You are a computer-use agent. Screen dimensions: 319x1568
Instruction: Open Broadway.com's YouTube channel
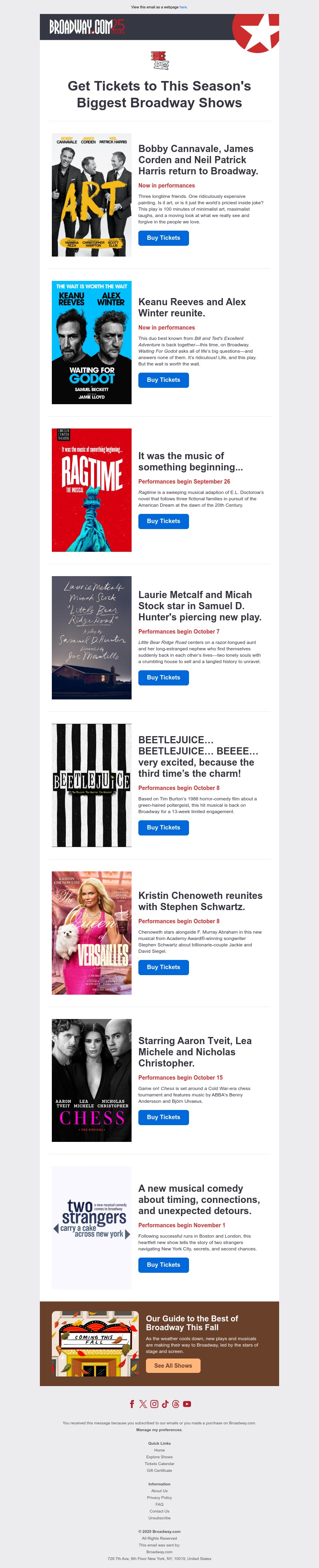187,1404
